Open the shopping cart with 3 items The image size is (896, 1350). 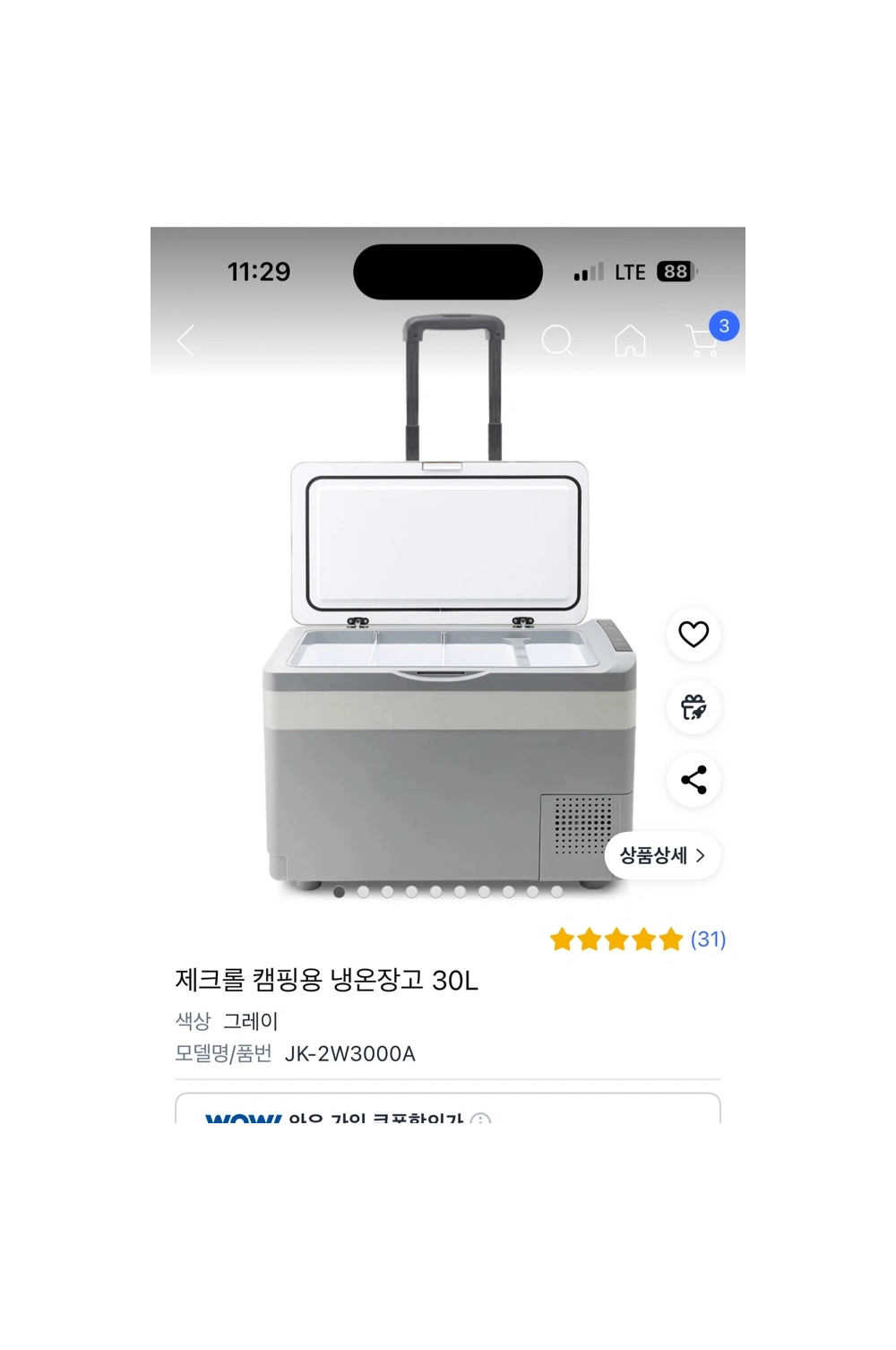704,341
